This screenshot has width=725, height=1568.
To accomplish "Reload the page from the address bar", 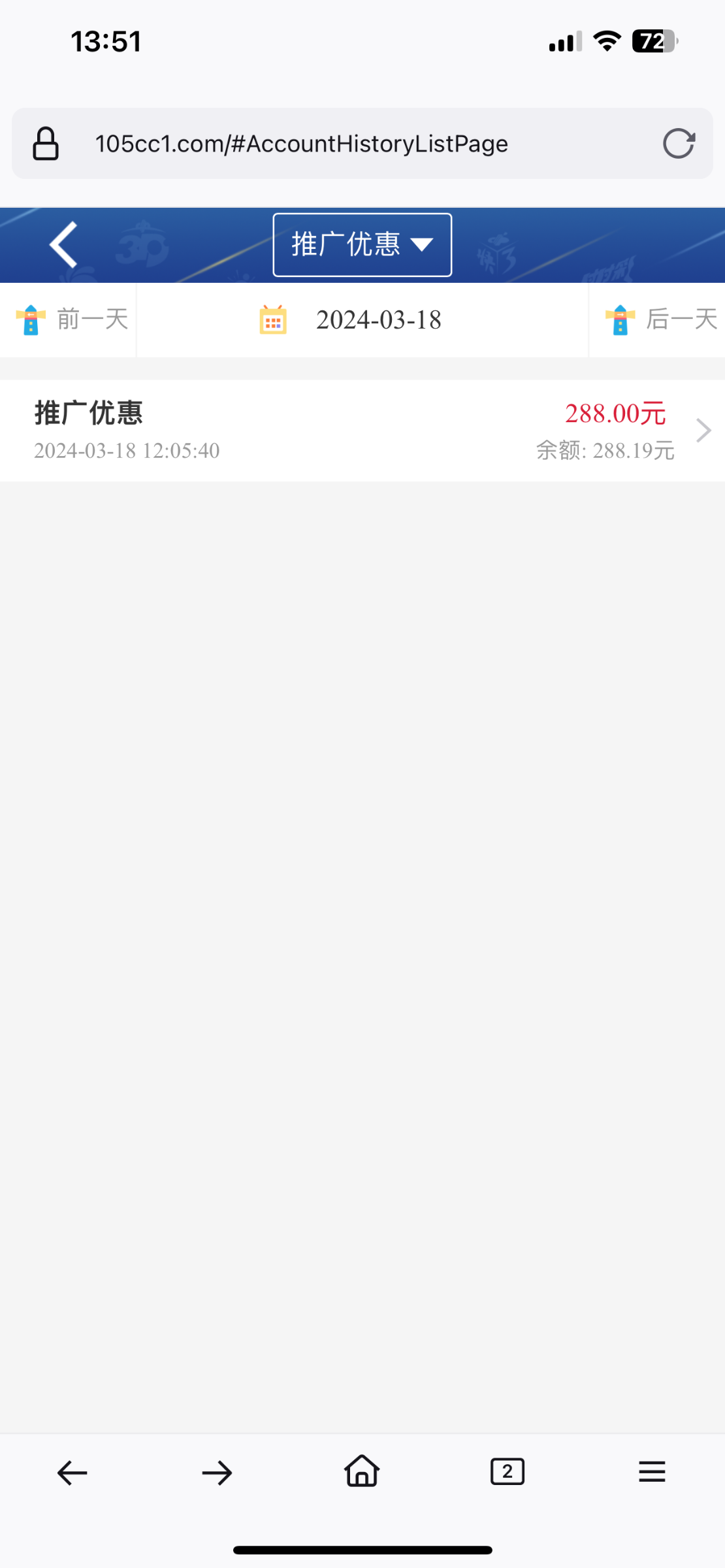I will (x=679, y=144).
